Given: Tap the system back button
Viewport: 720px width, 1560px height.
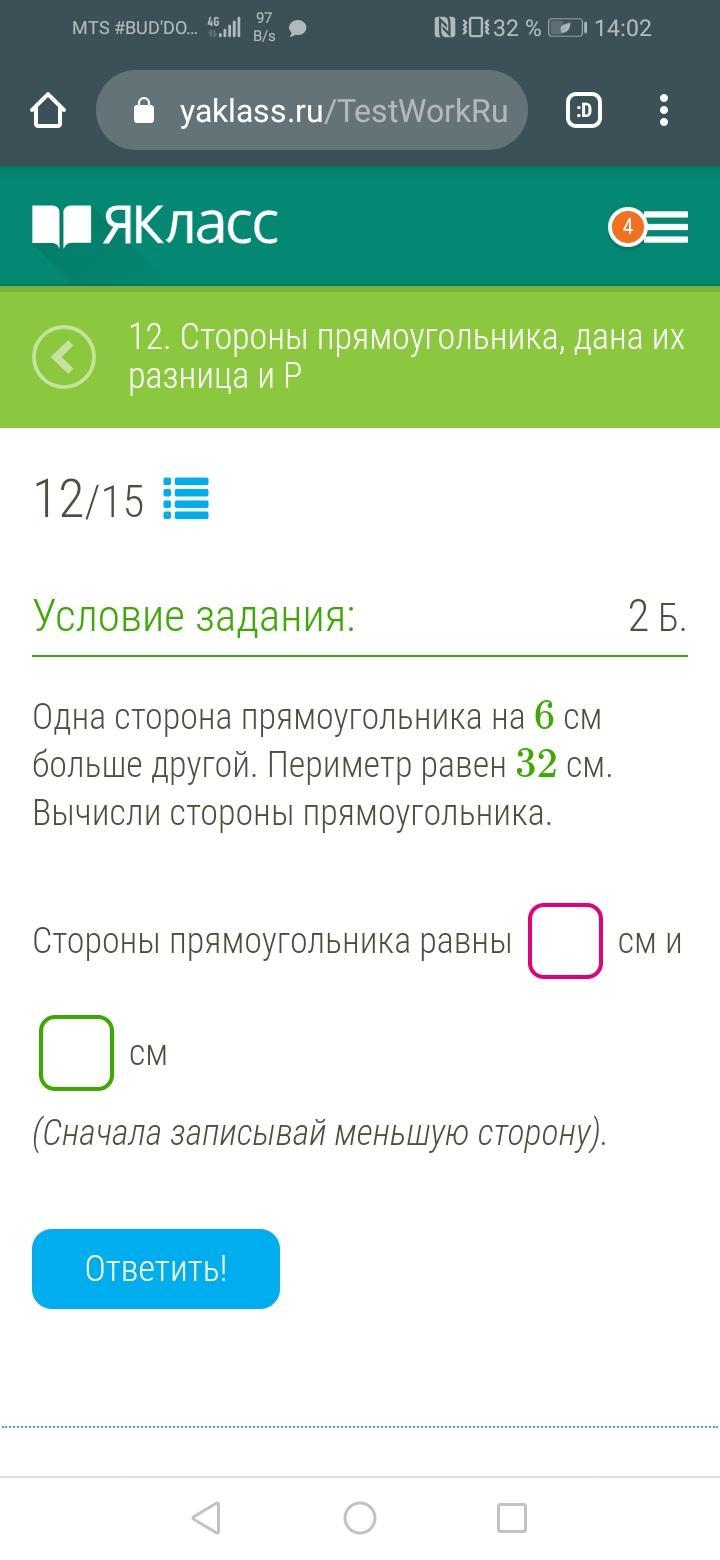Looking at the screenshot, I should [206, 1518].
